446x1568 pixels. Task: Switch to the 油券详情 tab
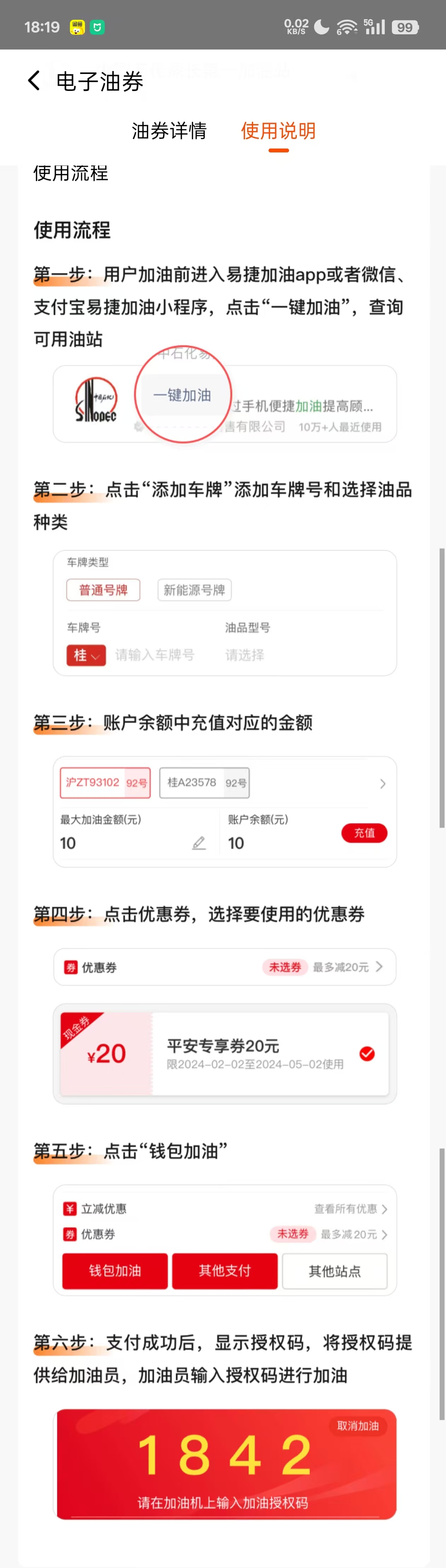point(169,131)
